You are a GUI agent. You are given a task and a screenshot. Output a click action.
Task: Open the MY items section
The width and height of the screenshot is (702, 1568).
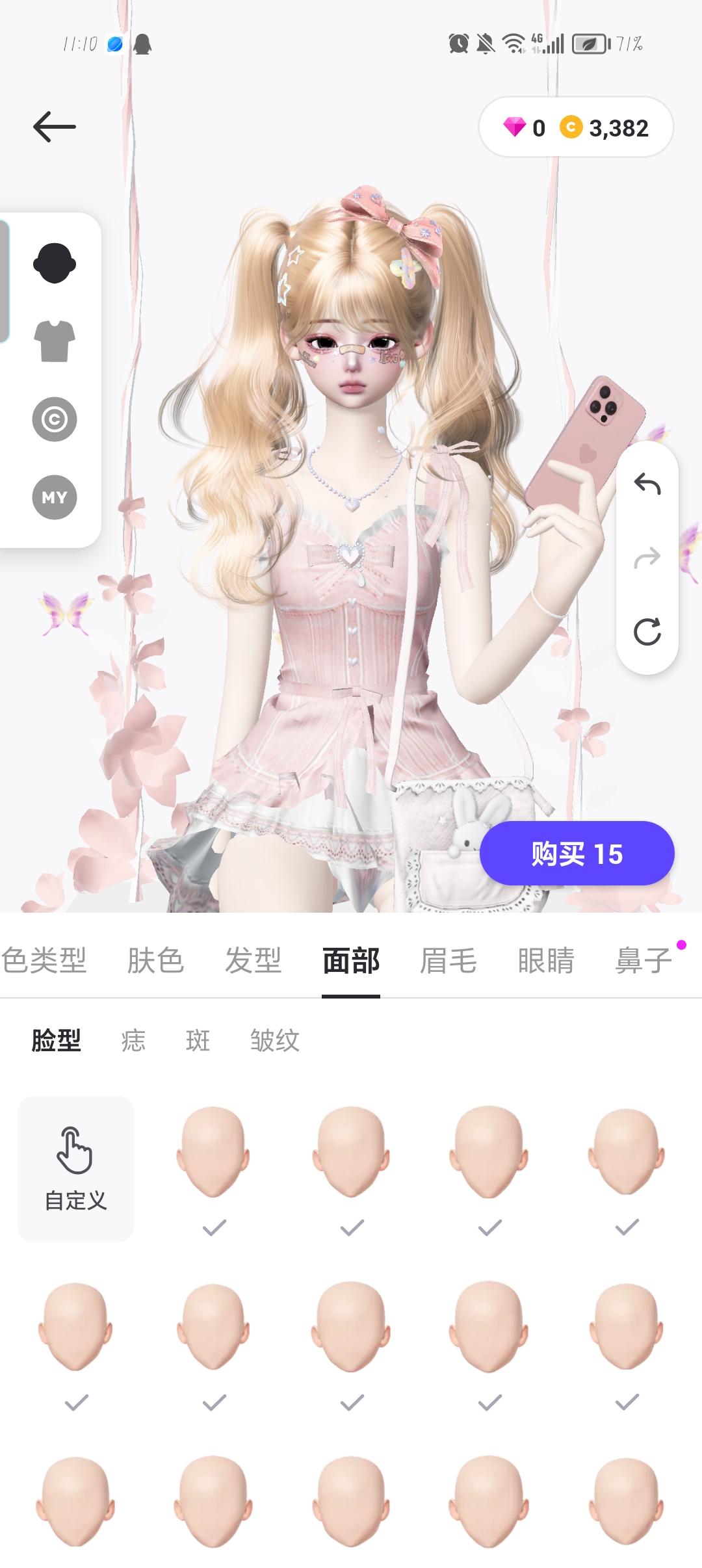(x=55, y=497)
